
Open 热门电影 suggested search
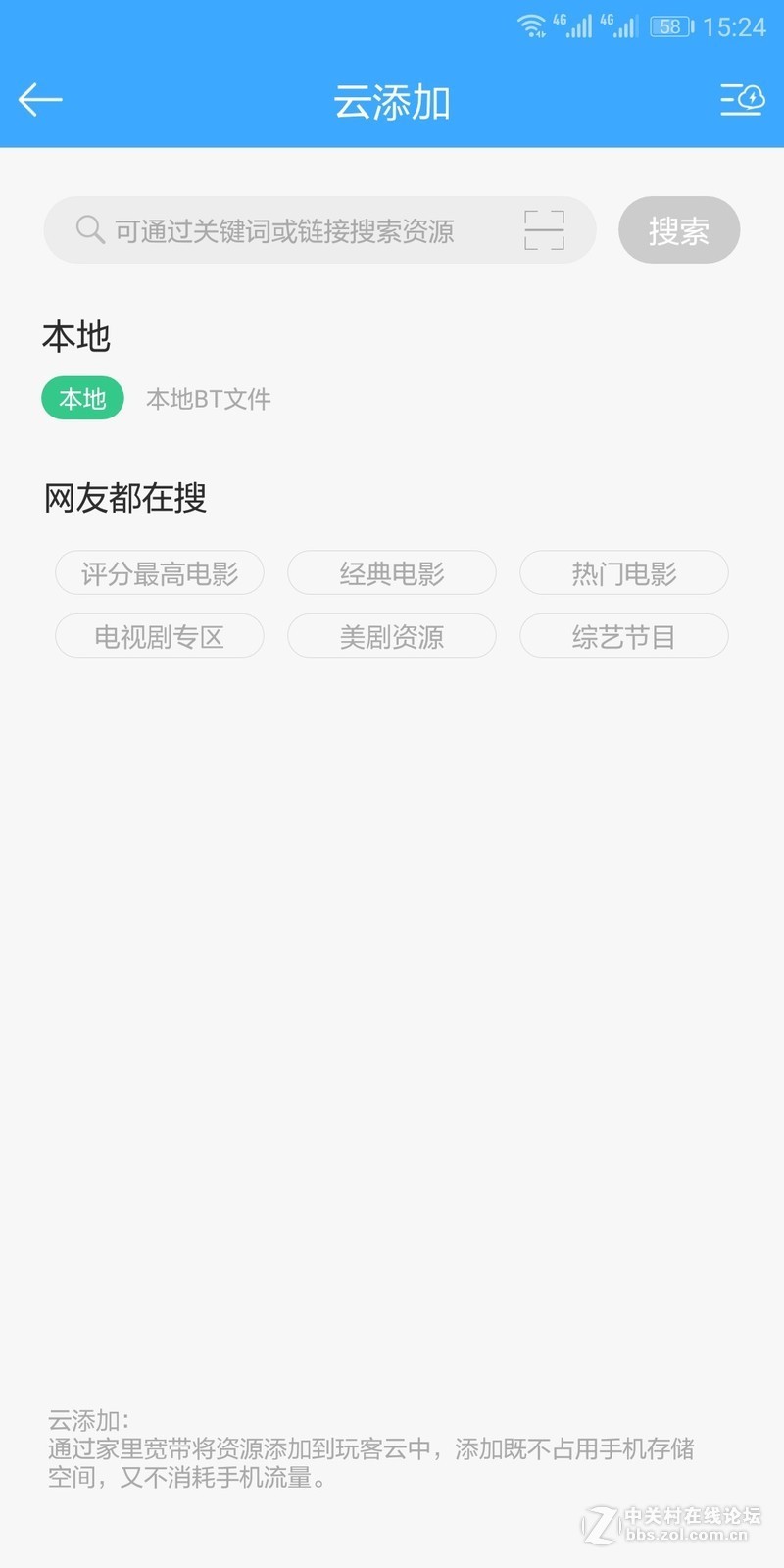[x=624, y=572]
